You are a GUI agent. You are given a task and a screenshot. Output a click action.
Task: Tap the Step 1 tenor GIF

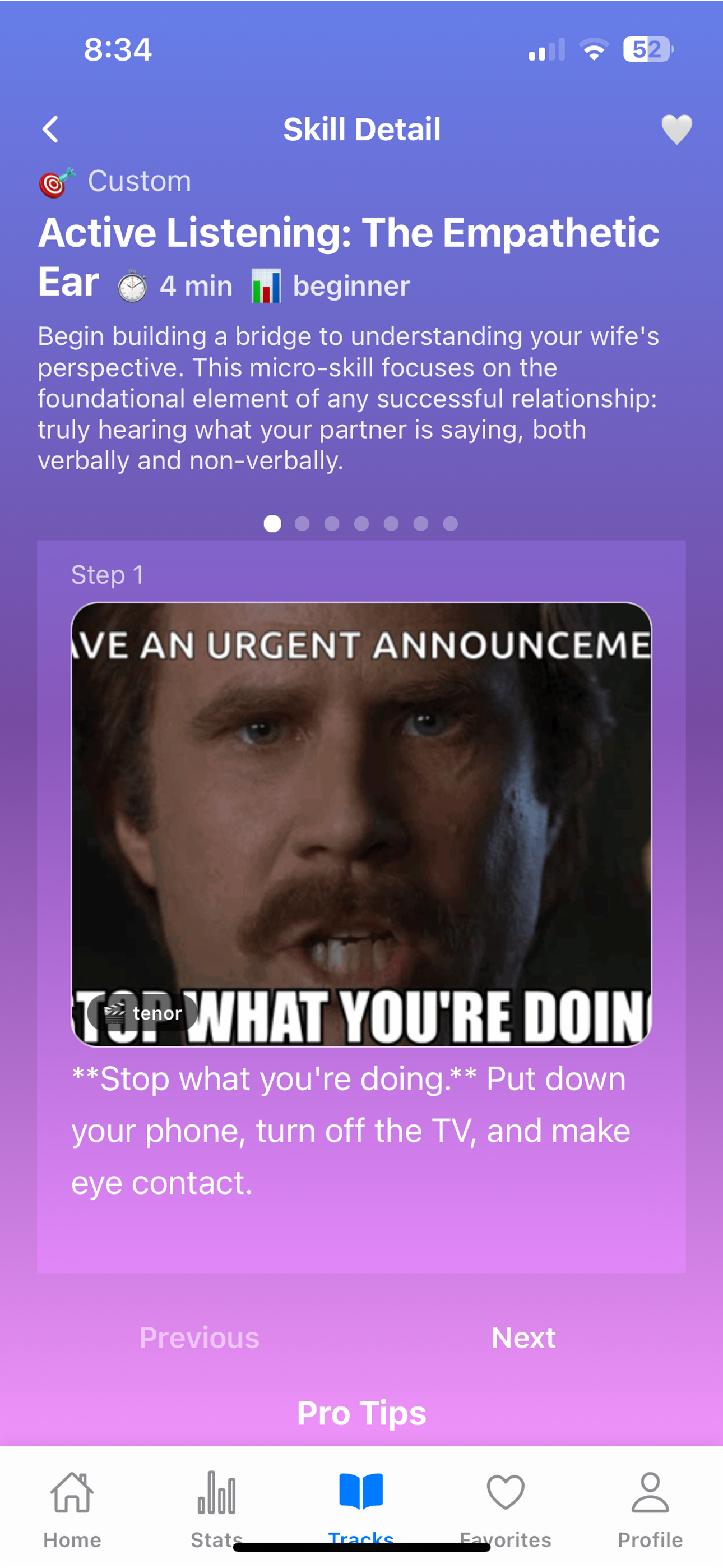[361, 824]
